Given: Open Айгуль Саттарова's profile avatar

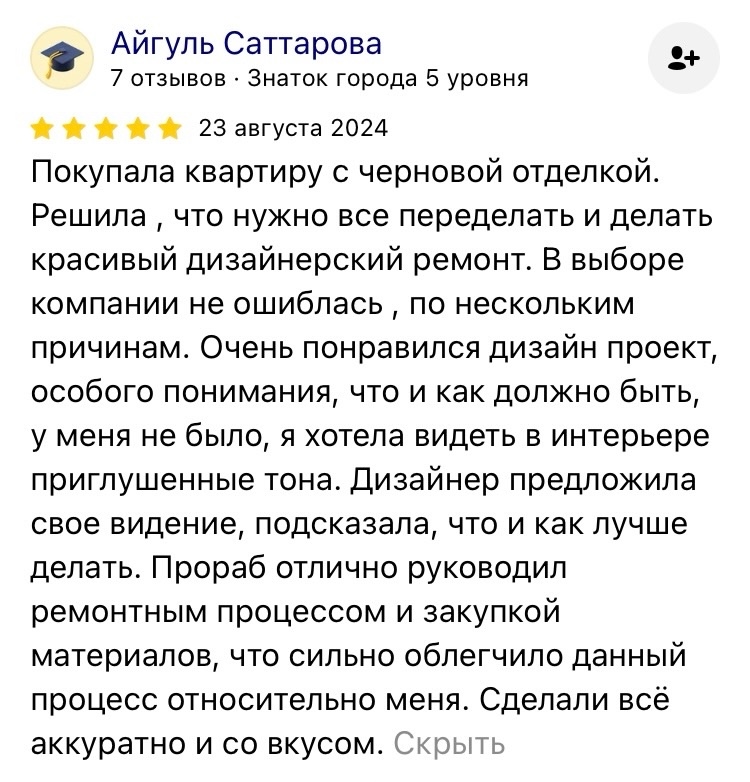Looking at the screenshot, I should 62,59.
